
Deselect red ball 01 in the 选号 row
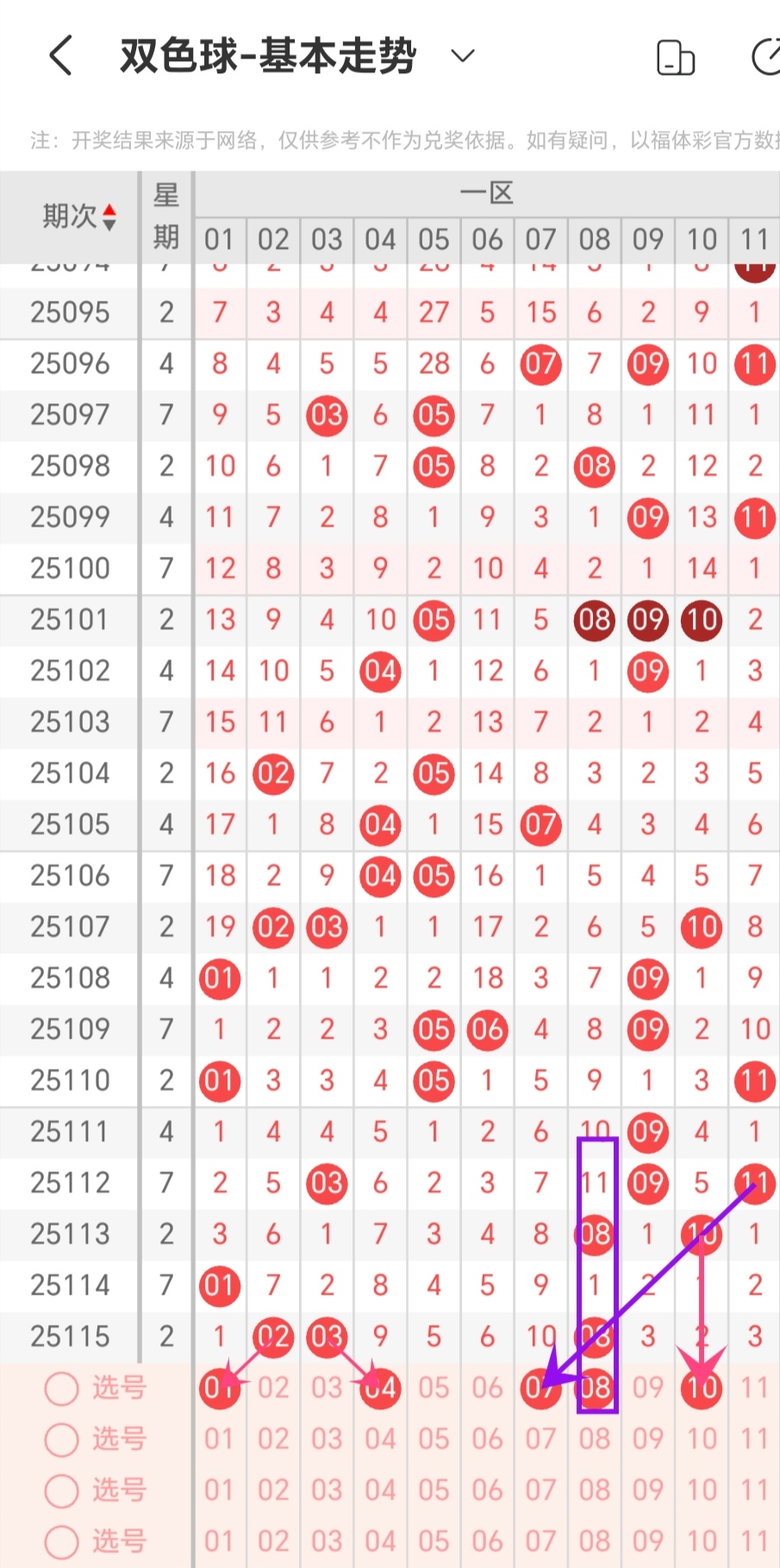(x=219, y=1388)
